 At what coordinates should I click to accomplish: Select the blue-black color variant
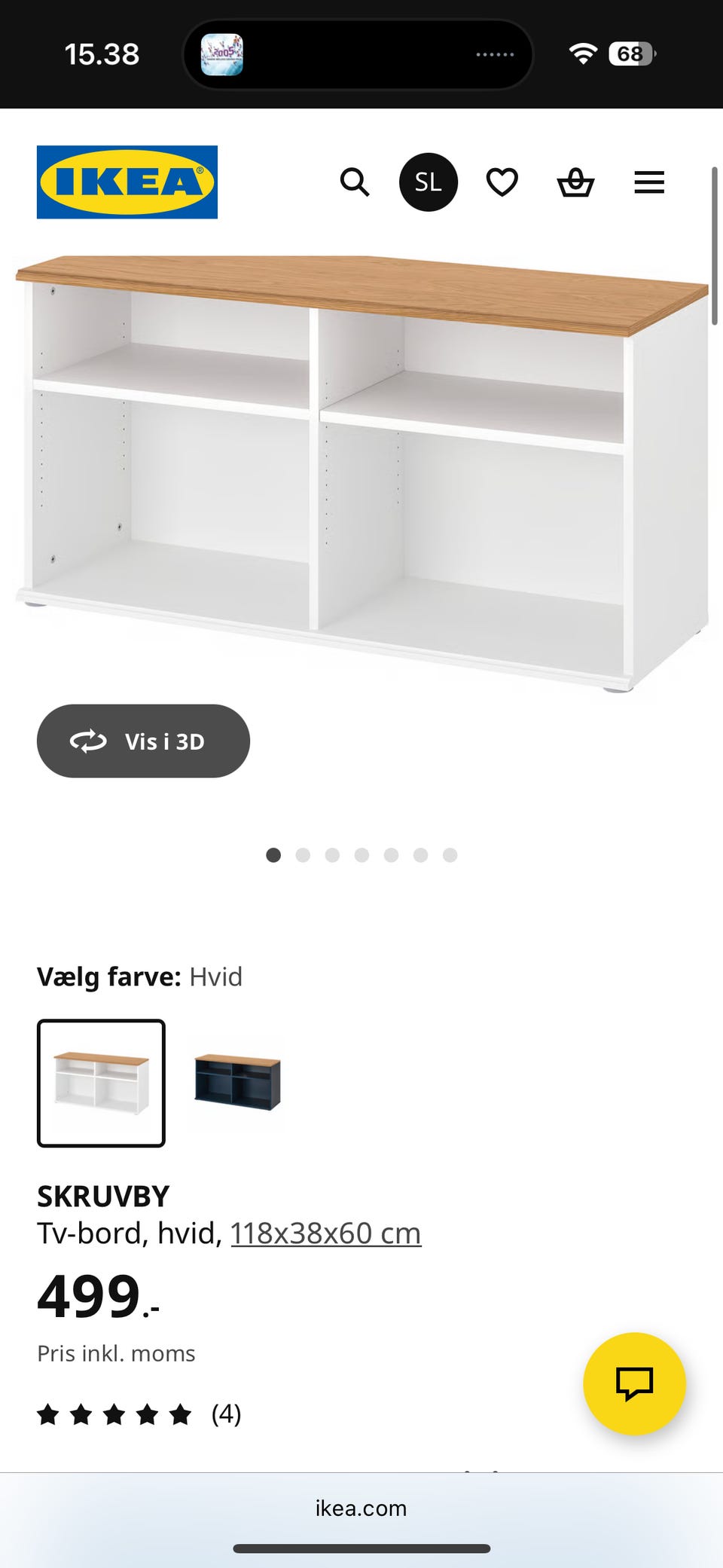tap(236, 1084)
